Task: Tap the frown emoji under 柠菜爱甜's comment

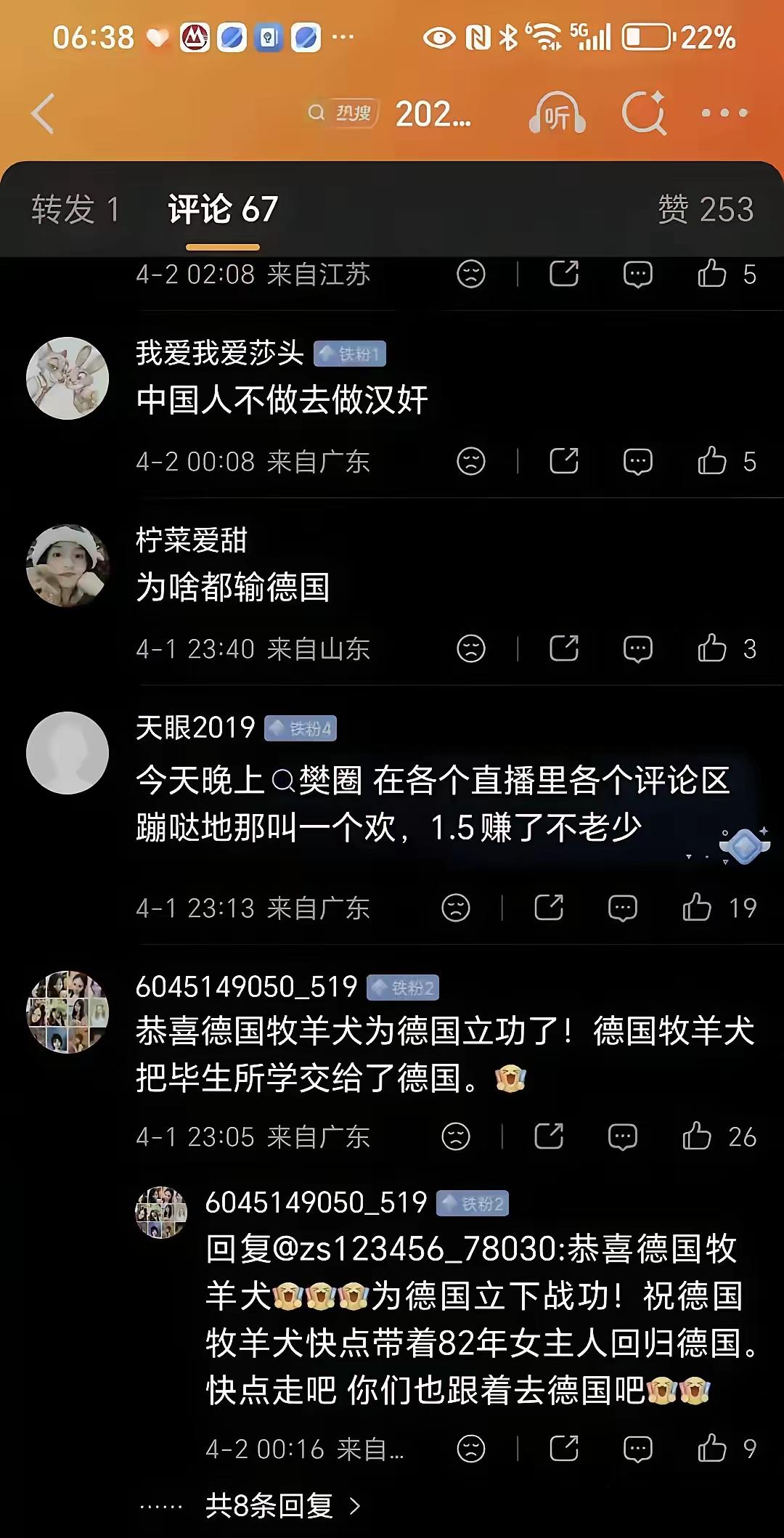Action: click(x=473, y=648)
